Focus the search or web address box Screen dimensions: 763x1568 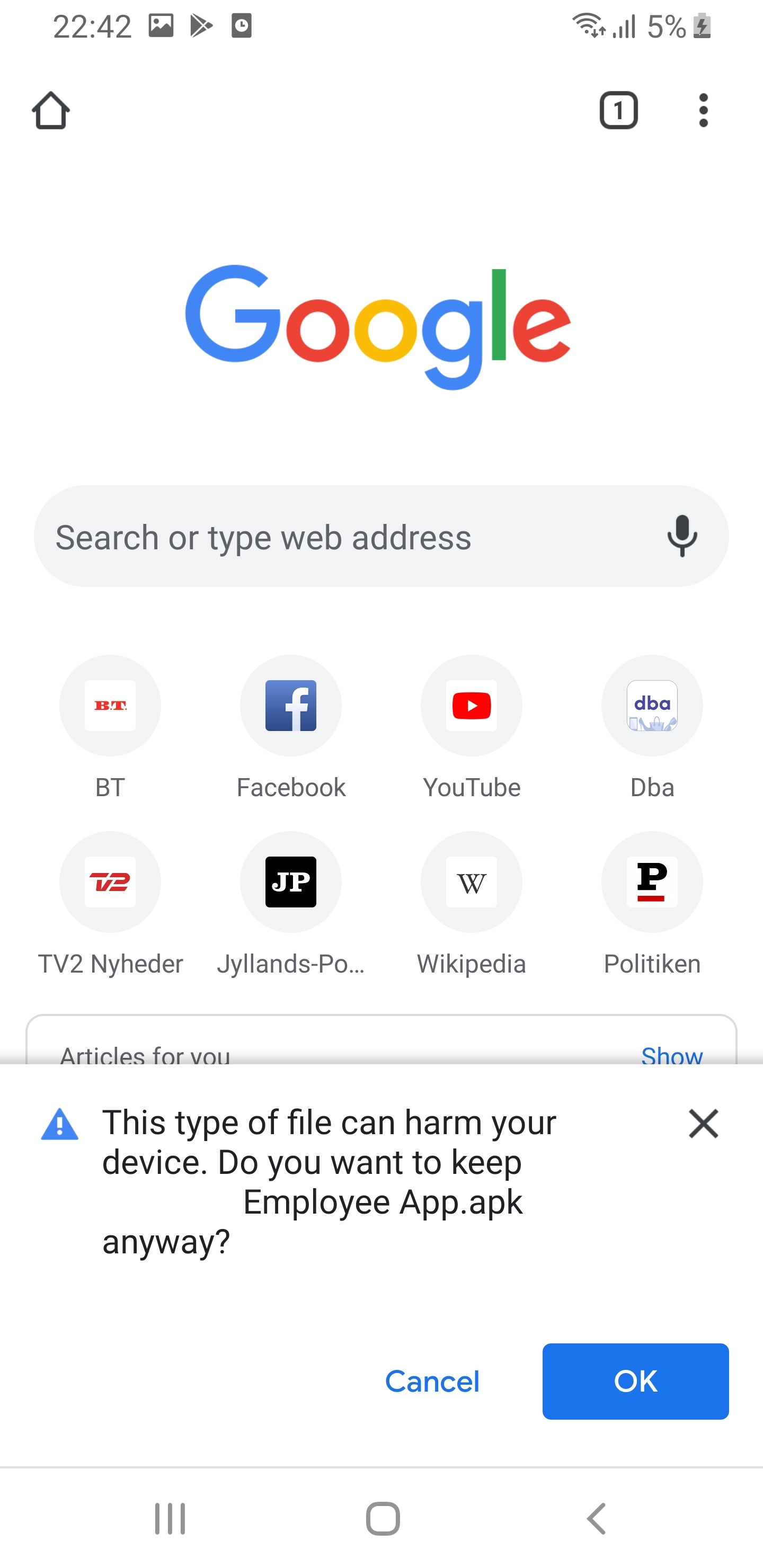[341, 537]
